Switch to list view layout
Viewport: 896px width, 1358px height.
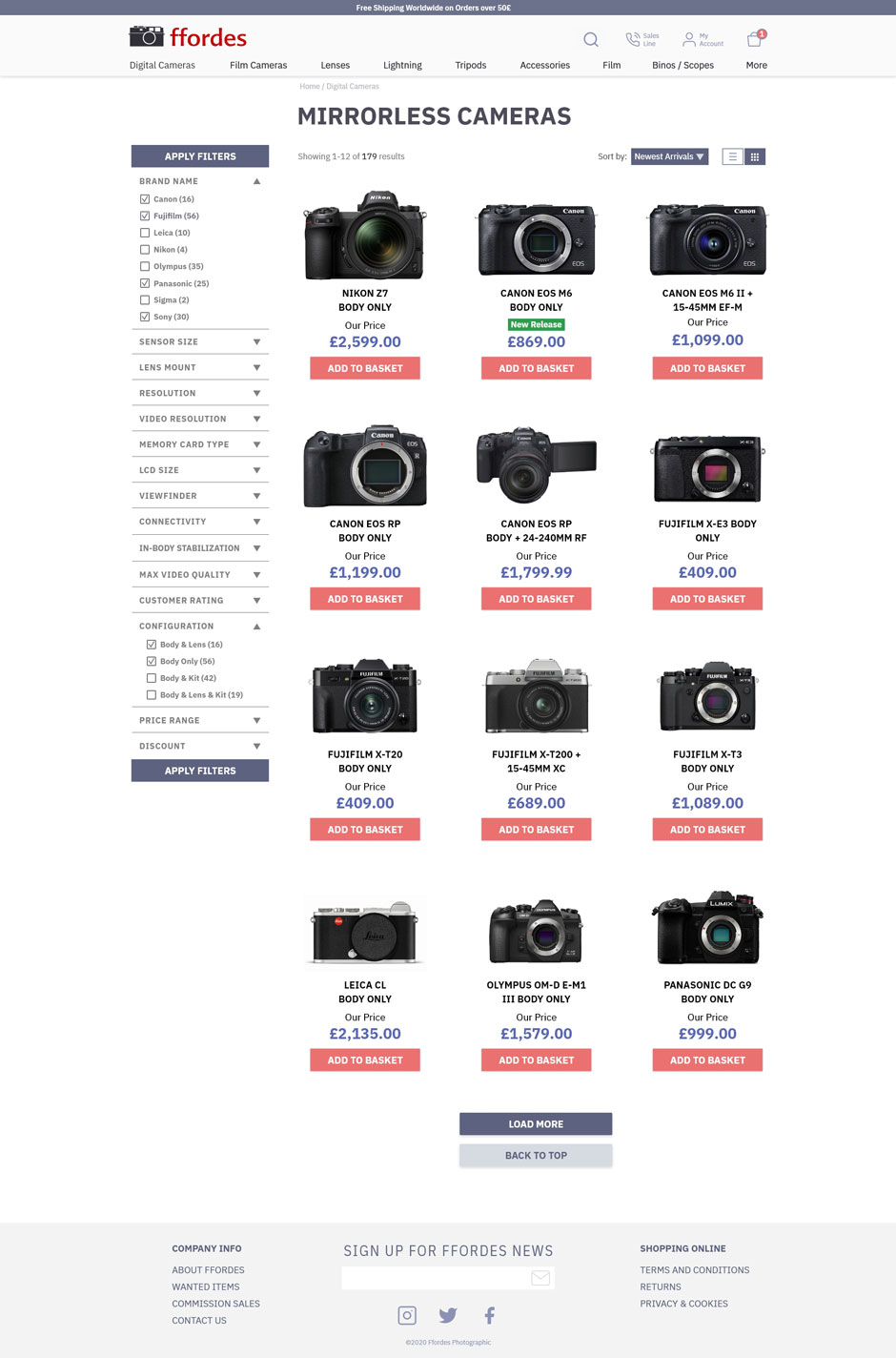(732, 156)
